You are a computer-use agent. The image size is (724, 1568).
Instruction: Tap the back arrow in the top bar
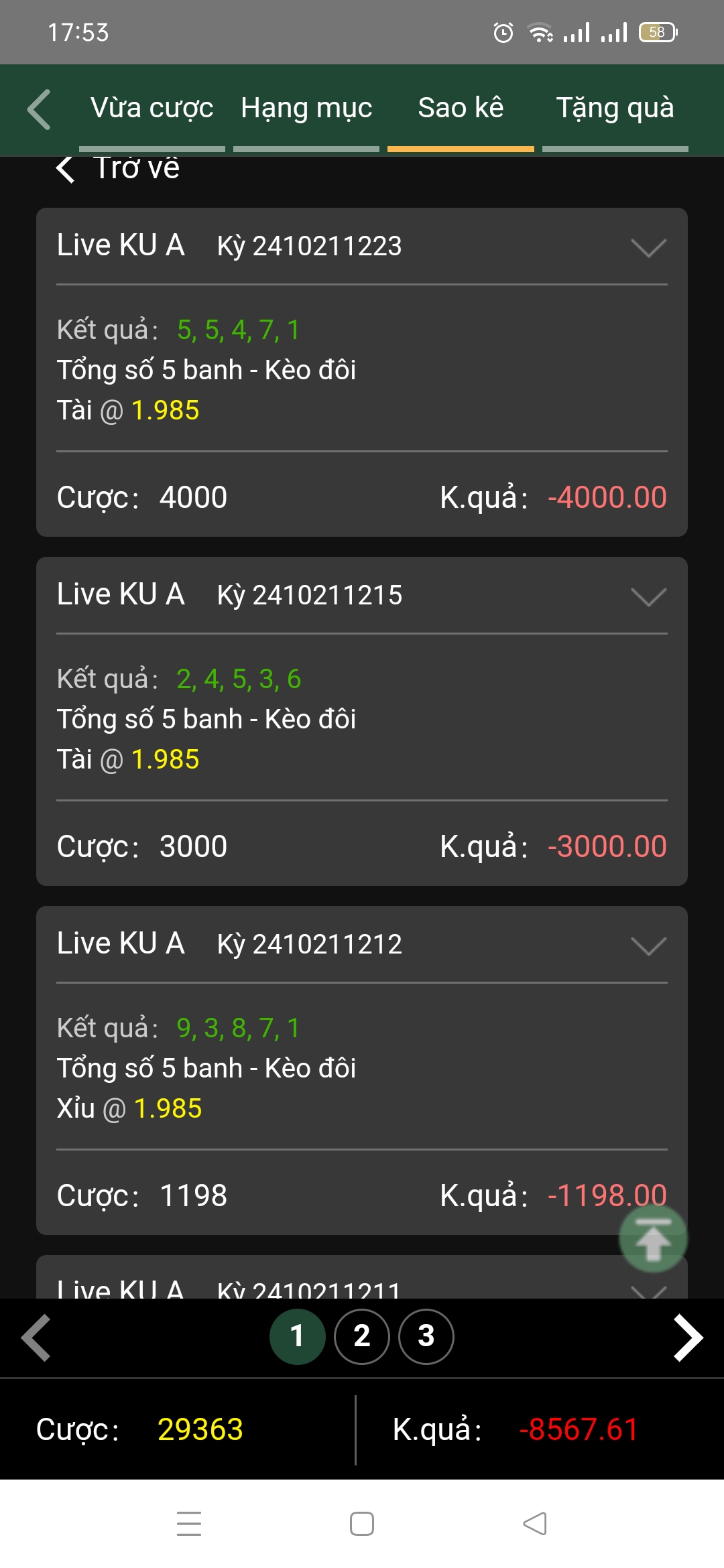coord(40,109)
